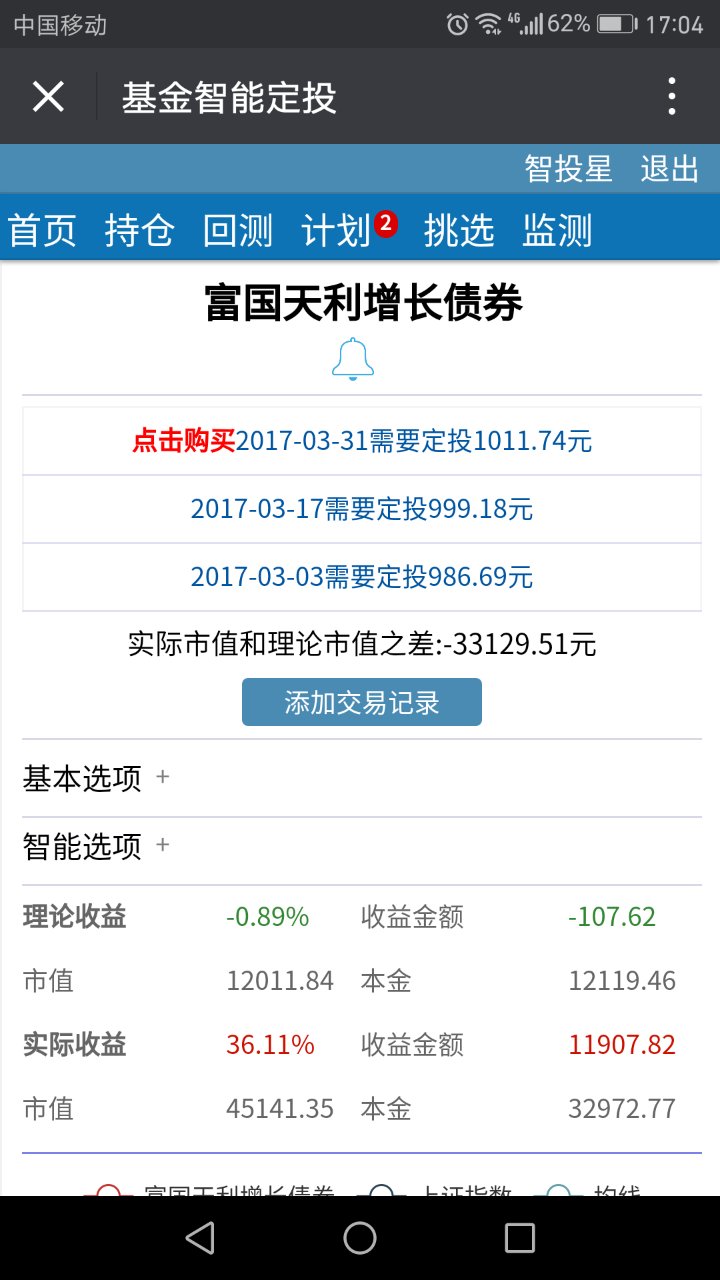This screenshot has width=720, height=1280.
Task: Open the 2017-03-03 investment record
Action: 362,577
